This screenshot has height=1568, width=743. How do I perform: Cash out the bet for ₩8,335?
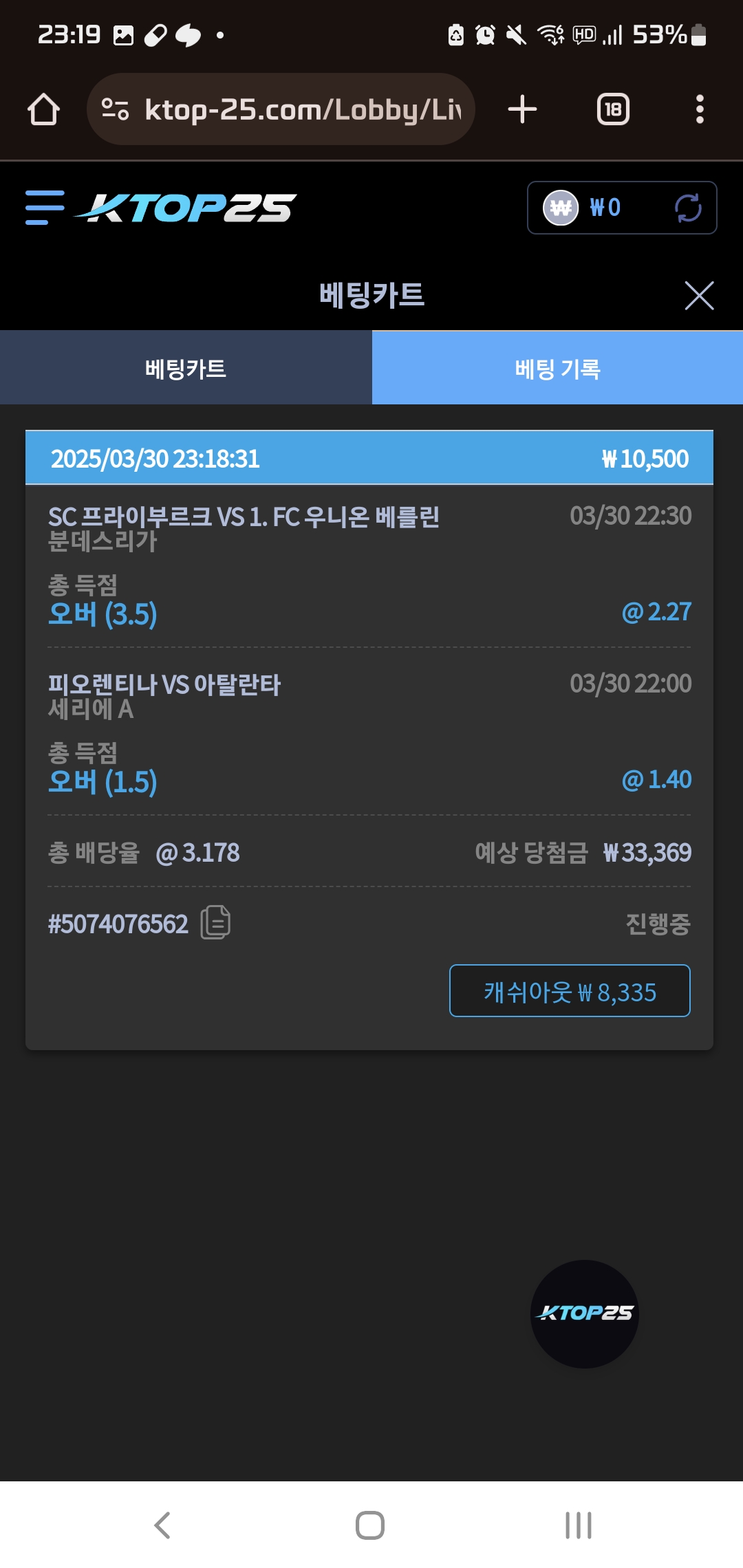[x=570, y=991]
